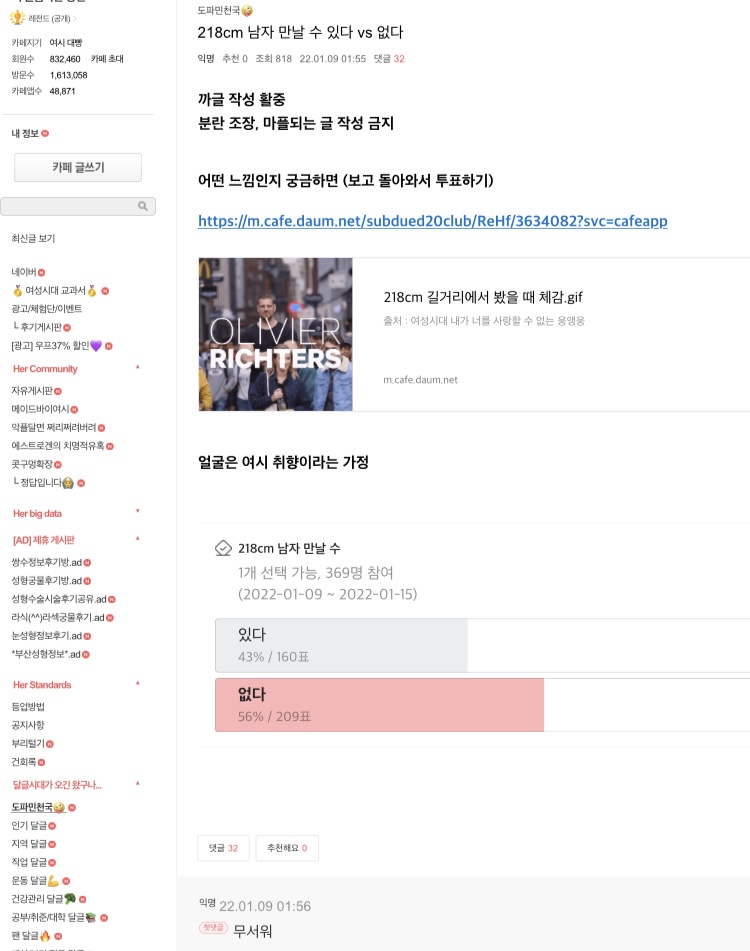Open the m.cafe.daum.net post link

(432, 221)
